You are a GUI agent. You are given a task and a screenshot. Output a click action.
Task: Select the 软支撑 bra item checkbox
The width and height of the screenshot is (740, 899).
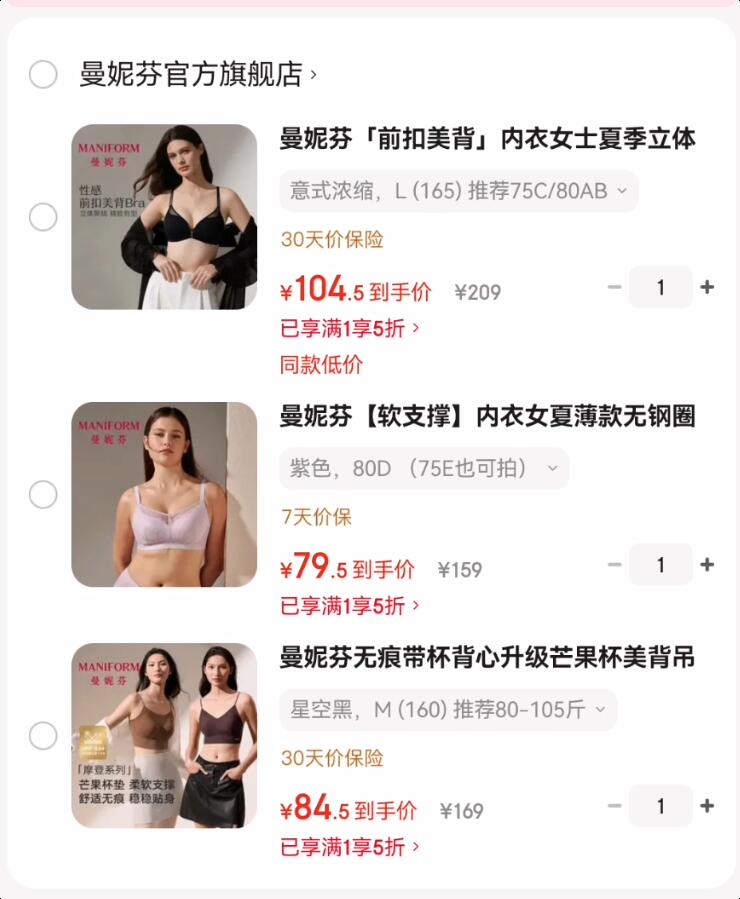coord(43,494)
